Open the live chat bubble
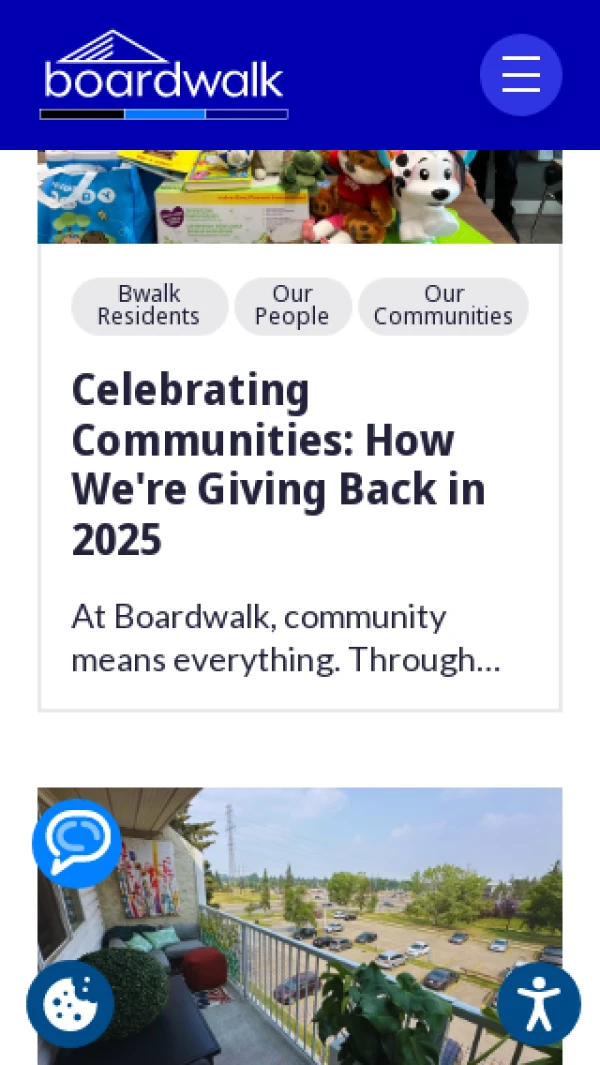 77,842
